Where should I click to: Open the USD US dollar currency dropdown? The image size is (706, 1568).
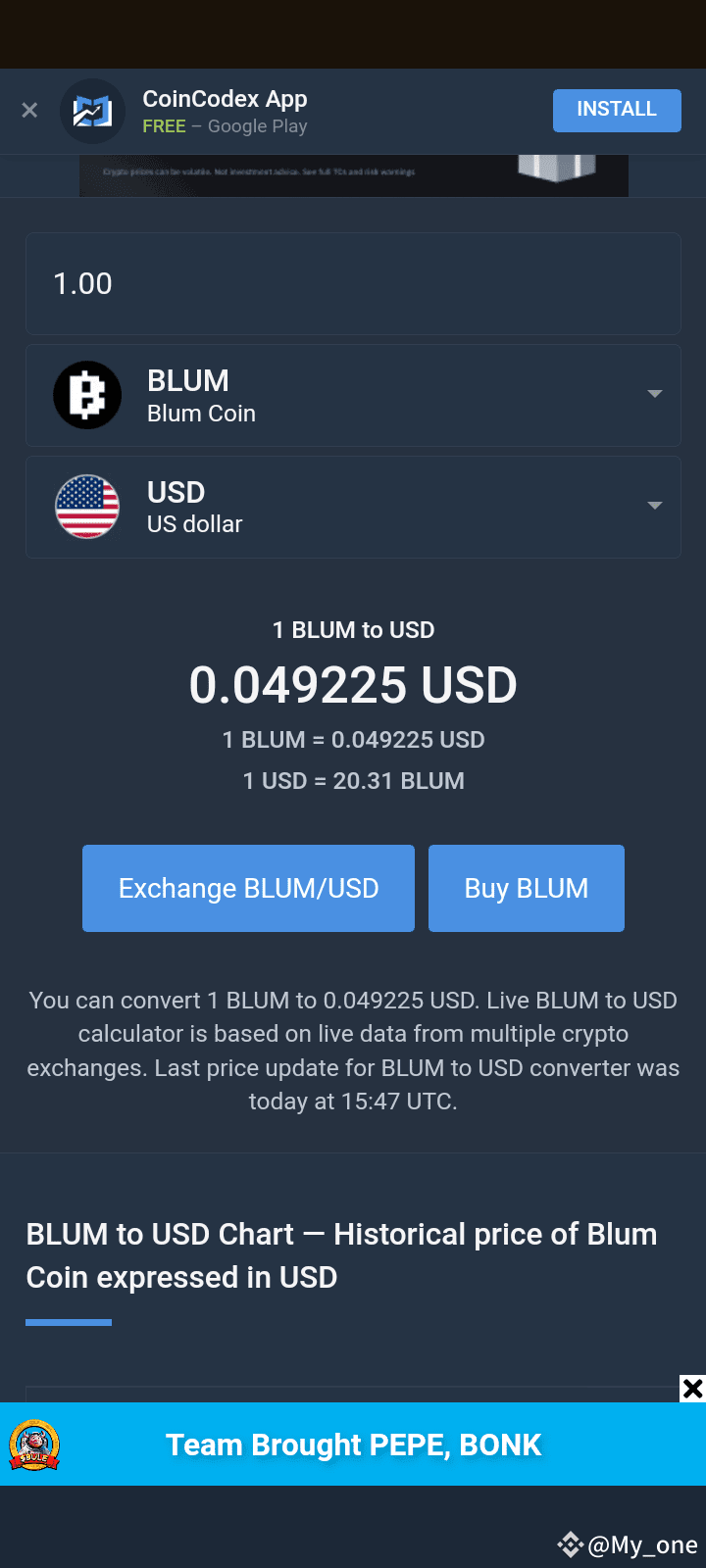(353, 507)
